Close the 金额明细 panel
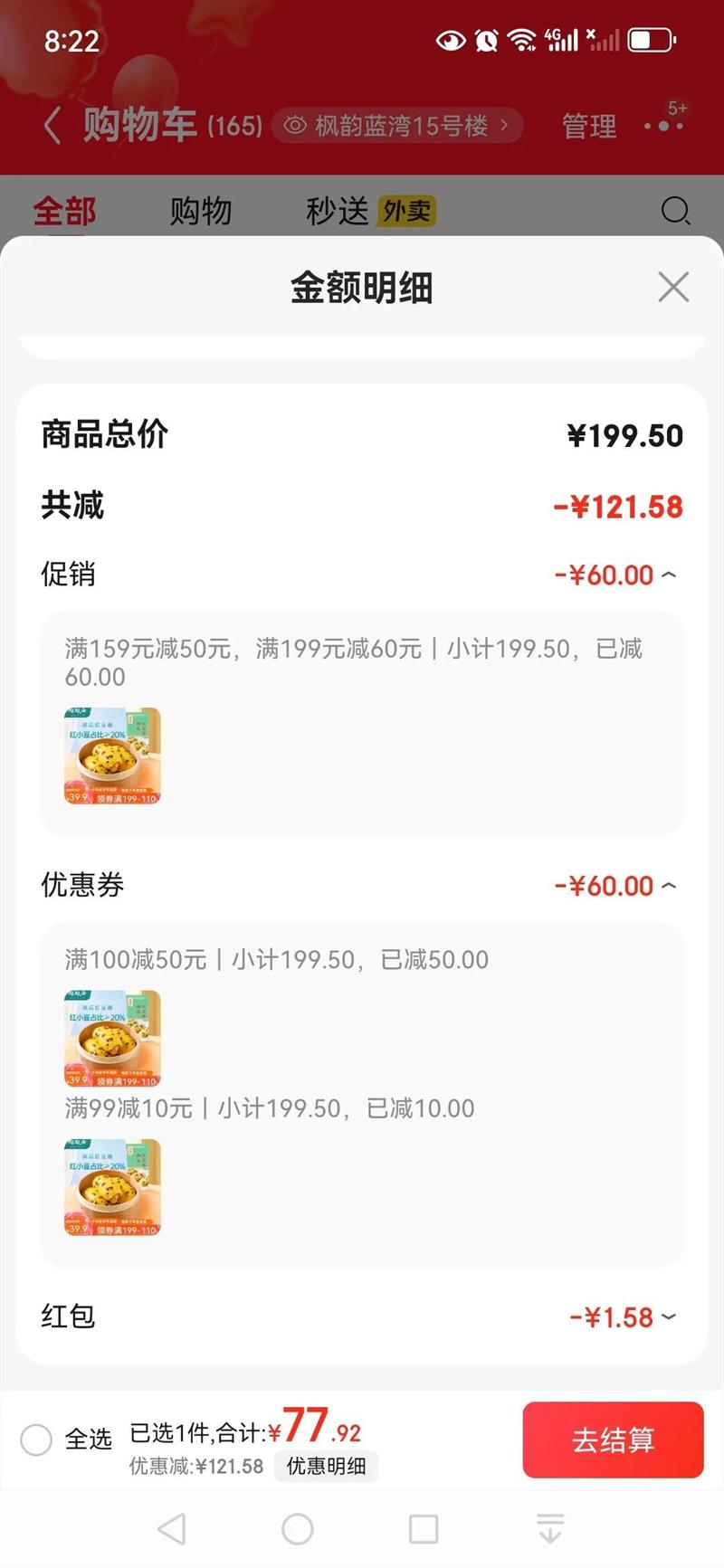This screenshot has width=724, height=1568. 673,287
